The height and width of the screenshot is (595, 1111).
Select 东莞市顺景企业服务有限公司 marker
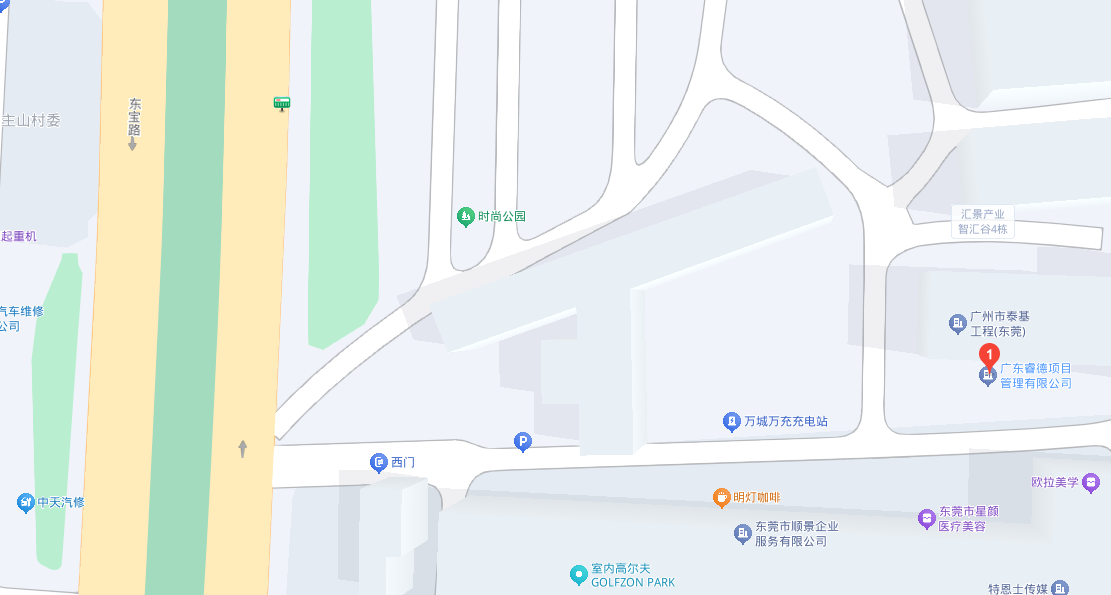742,534
